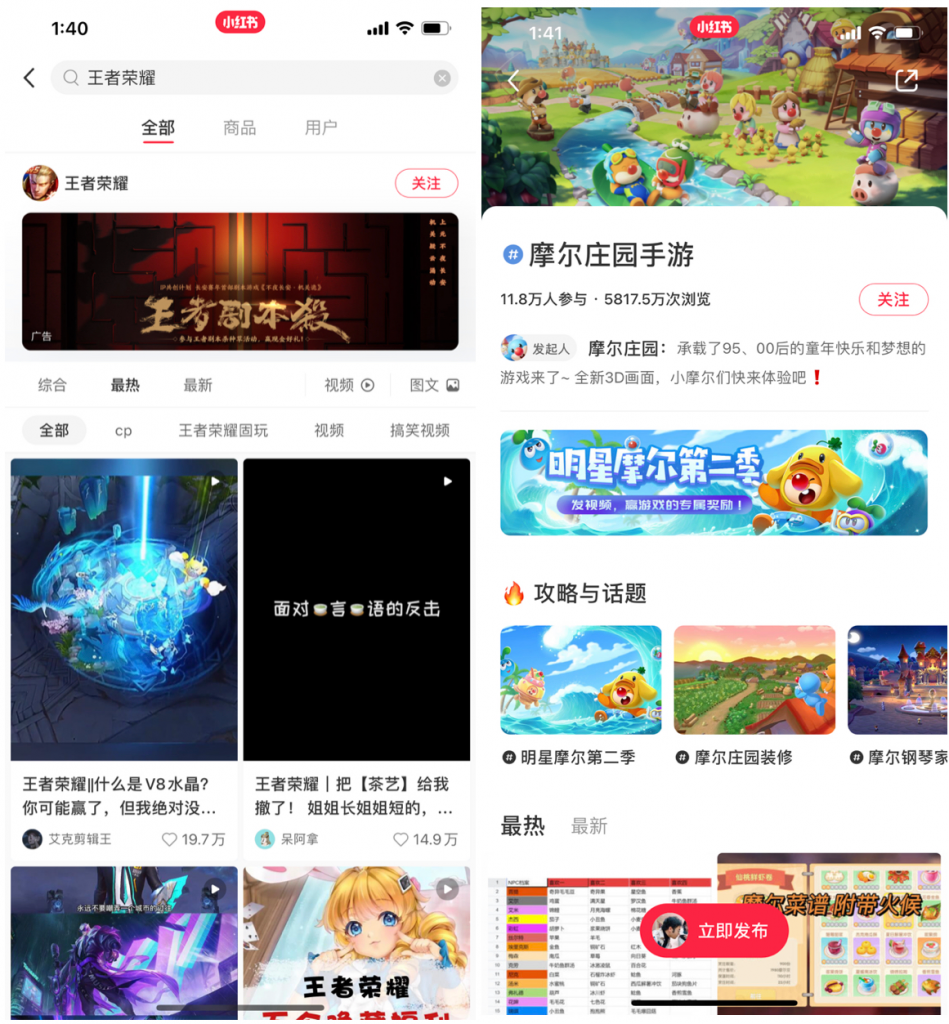Filter results to 图文 posts
Image resolution: width=949 pixels, height=1024 pixels.
click(434, 385)
